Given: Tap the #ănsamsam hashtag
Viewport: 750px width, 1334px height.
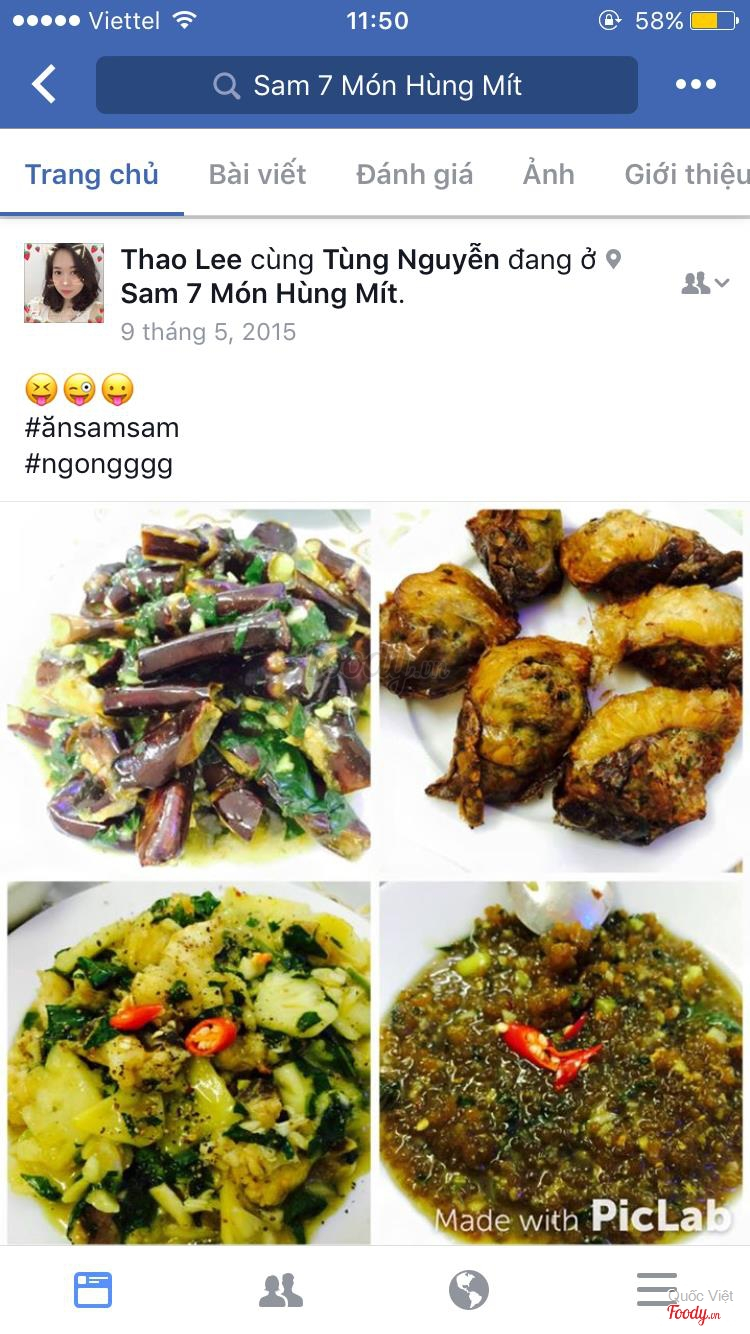Looking at the screenshot, I should point(102,428).
